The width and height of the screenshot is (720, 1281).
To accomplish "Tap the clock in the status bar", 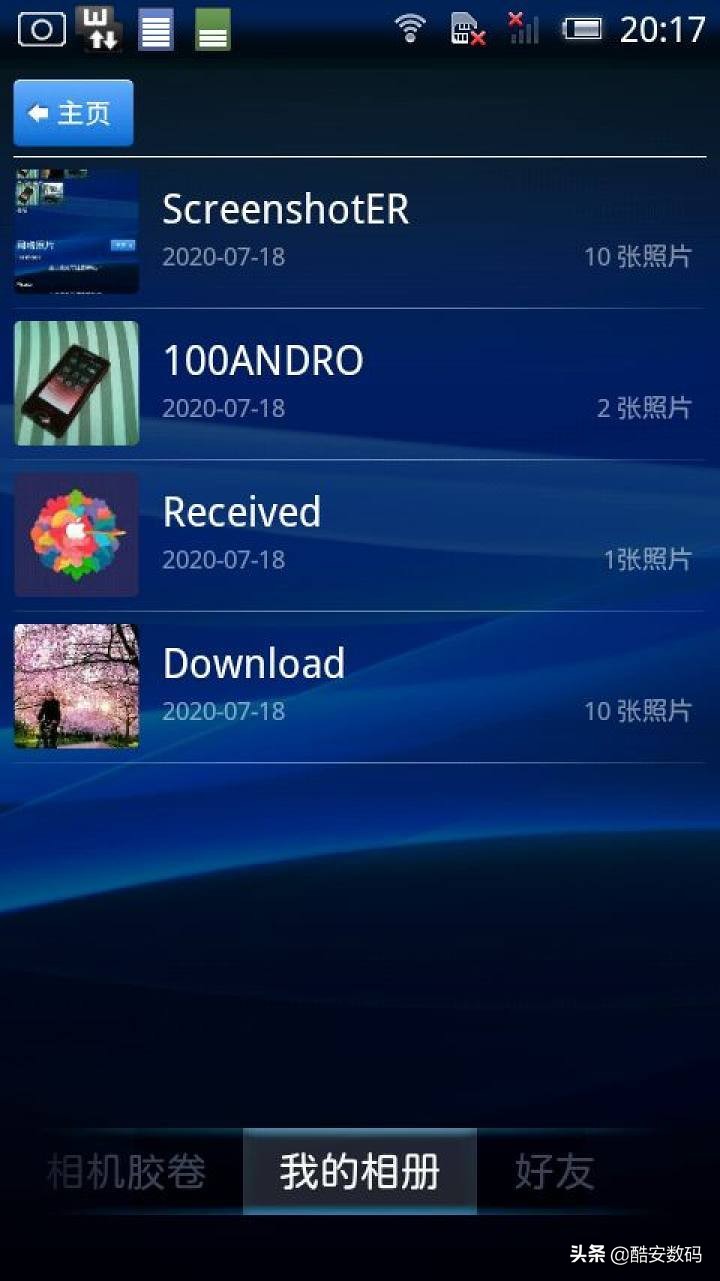I will [x=661, y=28].
